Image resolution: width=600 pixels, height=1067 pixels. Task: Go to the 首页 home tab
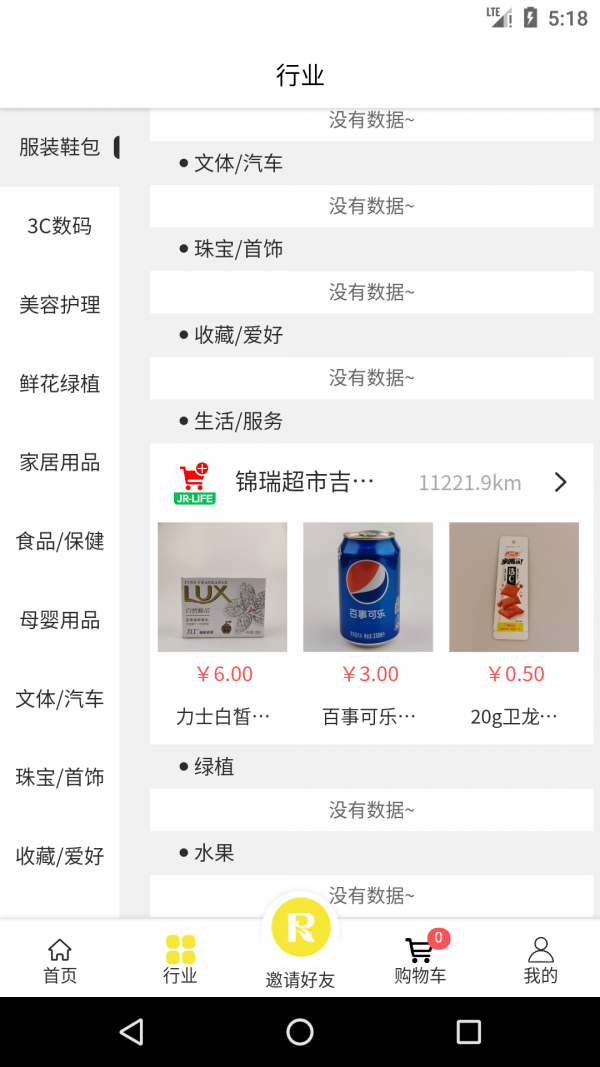60,961
